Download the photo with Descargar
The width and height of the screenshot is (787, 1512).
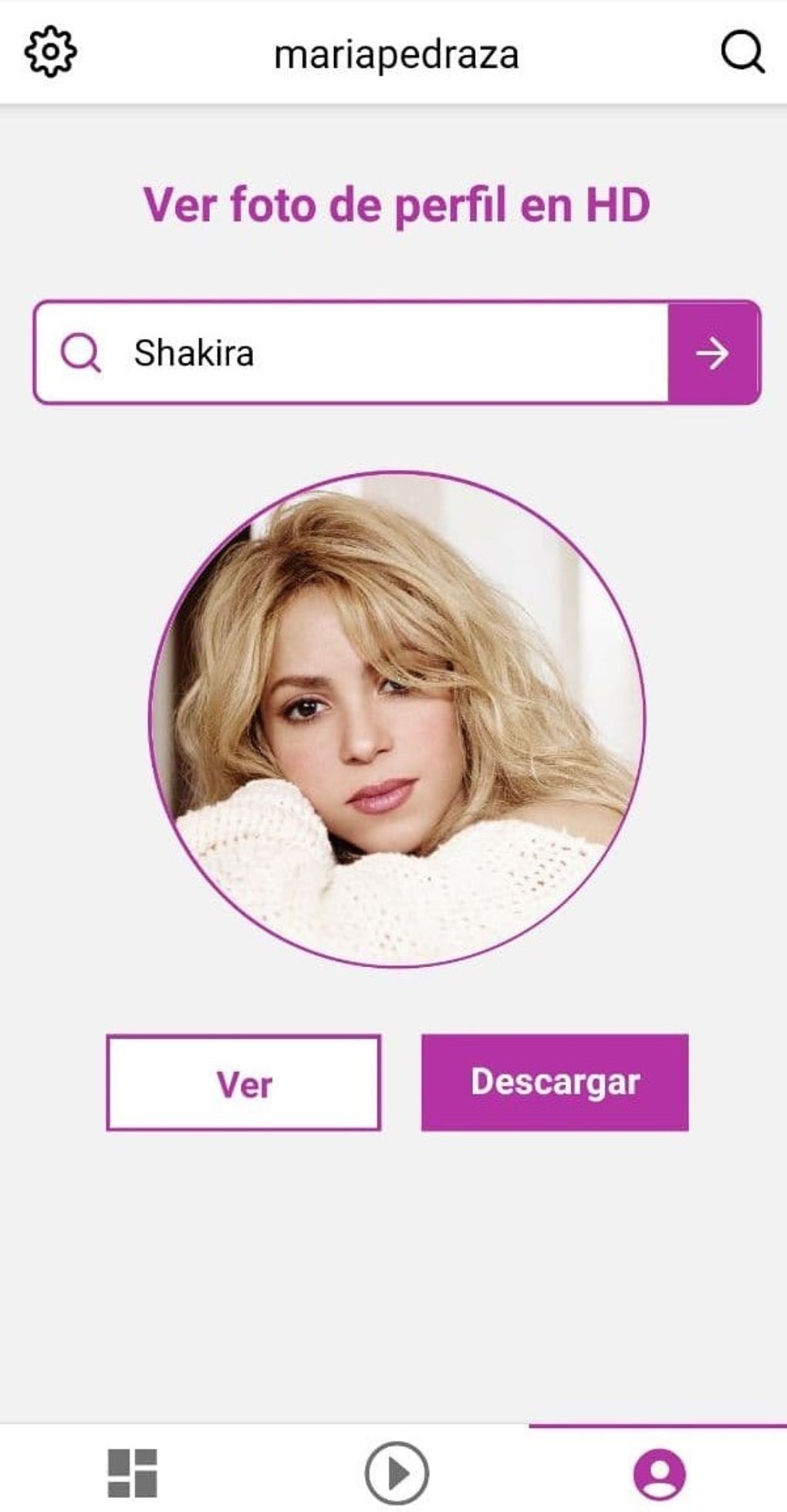click(x=555, y=1083)
